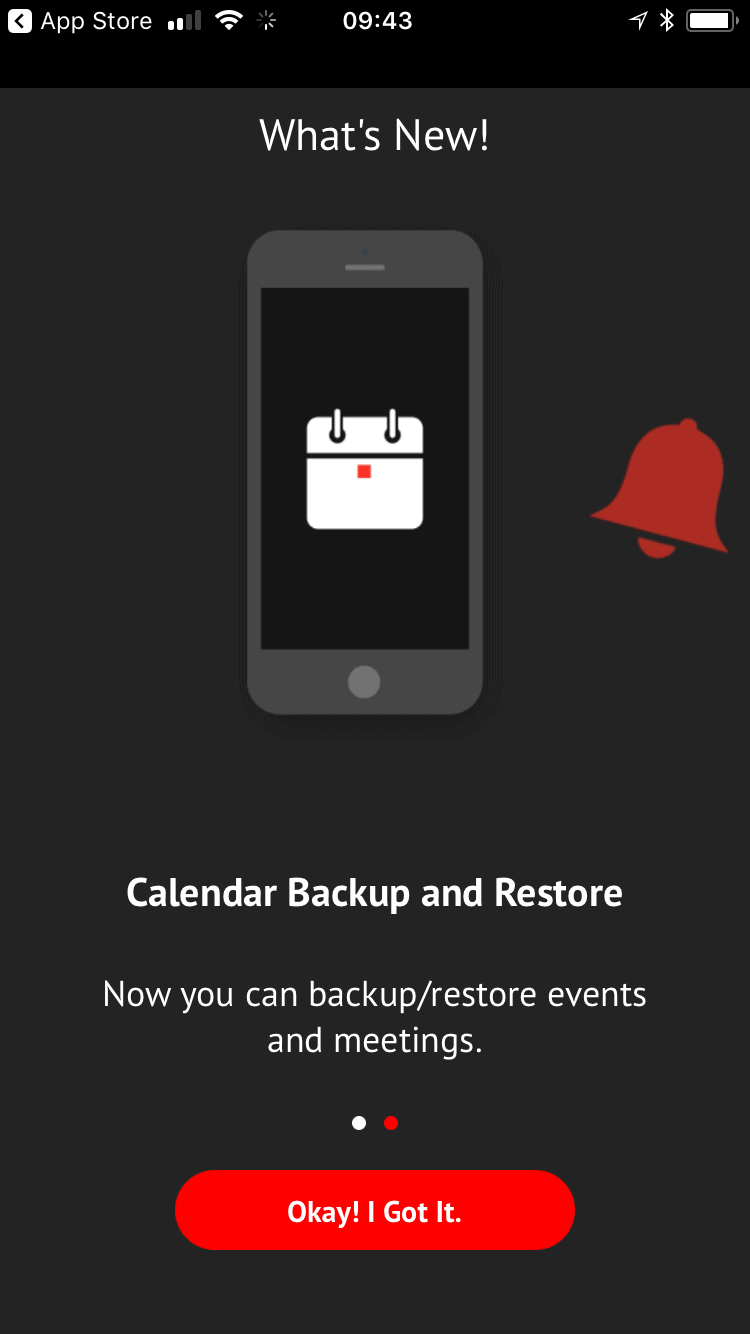This screenshot has height=1334, width=750.
Task: Tap the Okay! I Got It. button
Action: point(374,1210)
